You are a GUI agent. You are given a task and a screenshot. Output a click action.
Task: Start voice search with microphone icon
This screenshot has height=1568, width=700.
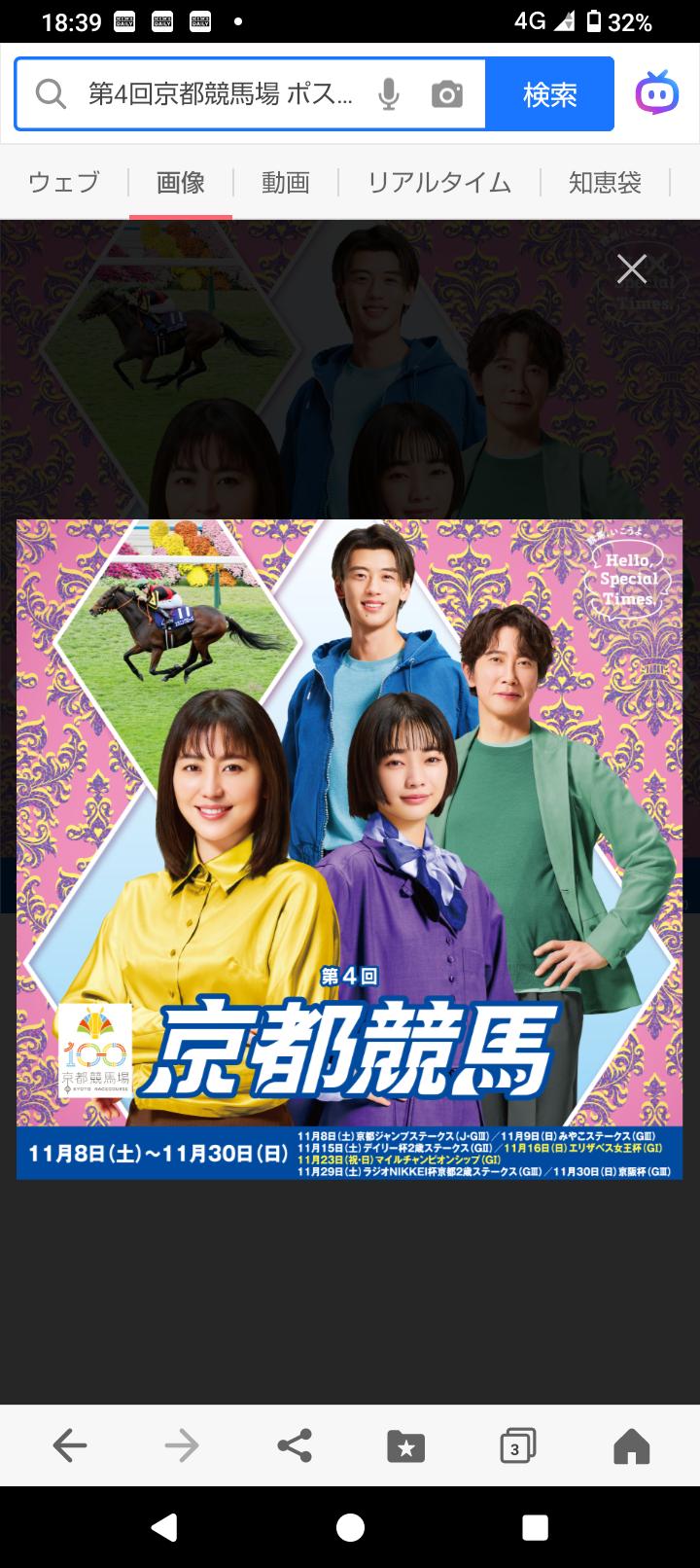point(389,94)
